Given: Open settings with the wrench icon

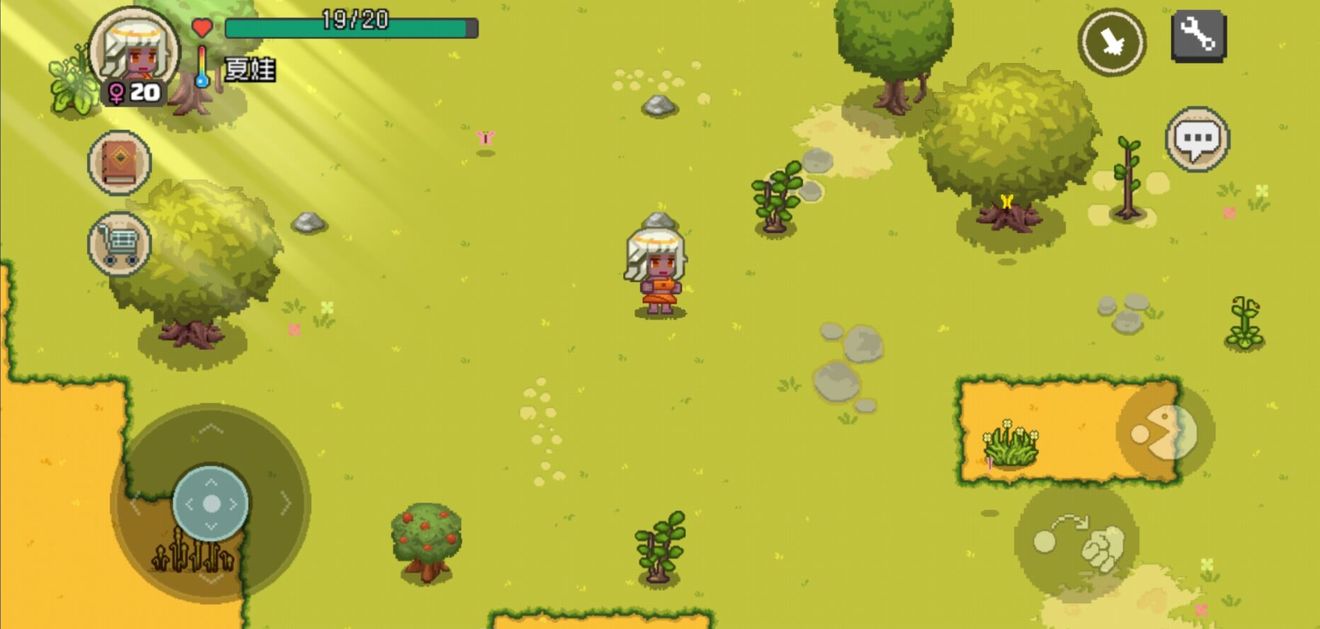Looking at the screenshot, I should pos(1198,37).
